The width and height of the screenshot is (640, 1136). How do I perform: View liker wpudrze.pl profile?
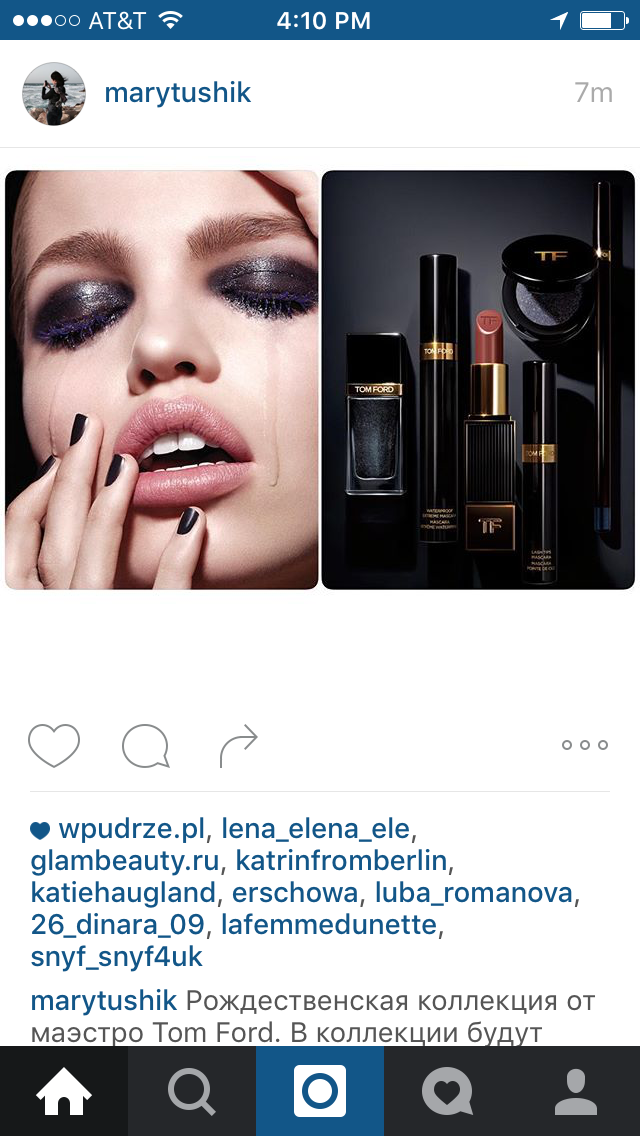click(131, 829)
